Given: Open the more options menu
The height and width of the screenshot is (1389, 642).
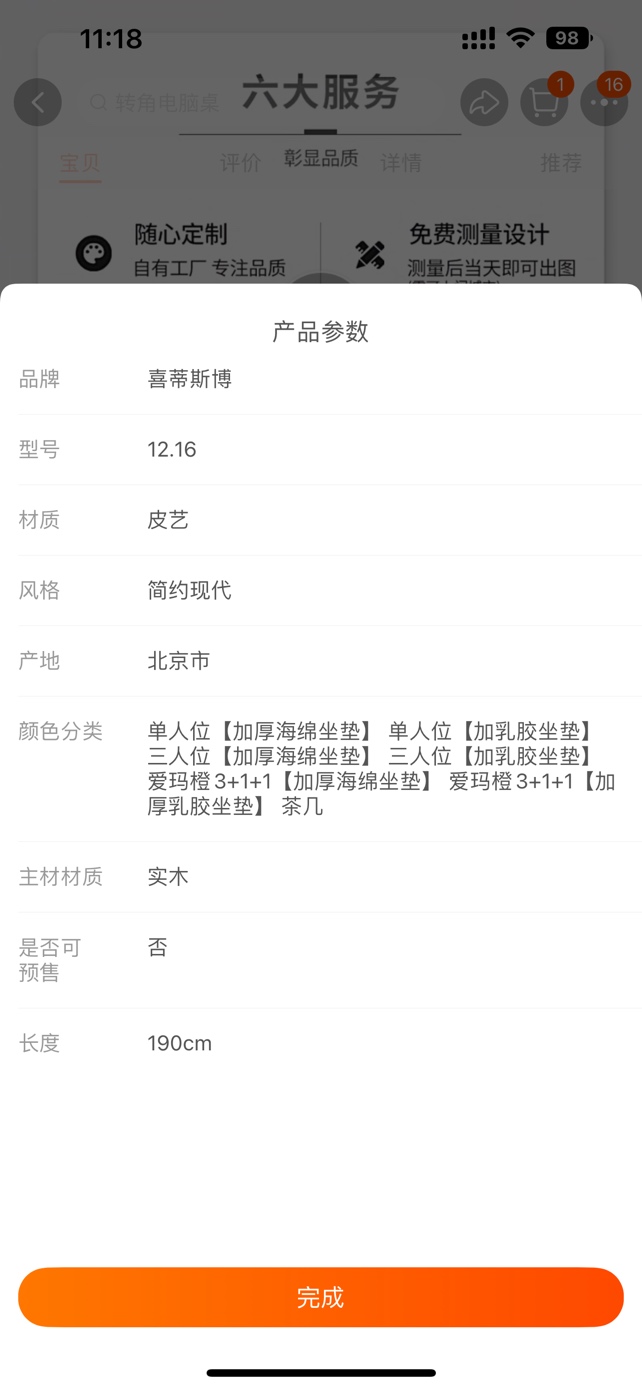Looking at the screenshot, I should point(605,103).
